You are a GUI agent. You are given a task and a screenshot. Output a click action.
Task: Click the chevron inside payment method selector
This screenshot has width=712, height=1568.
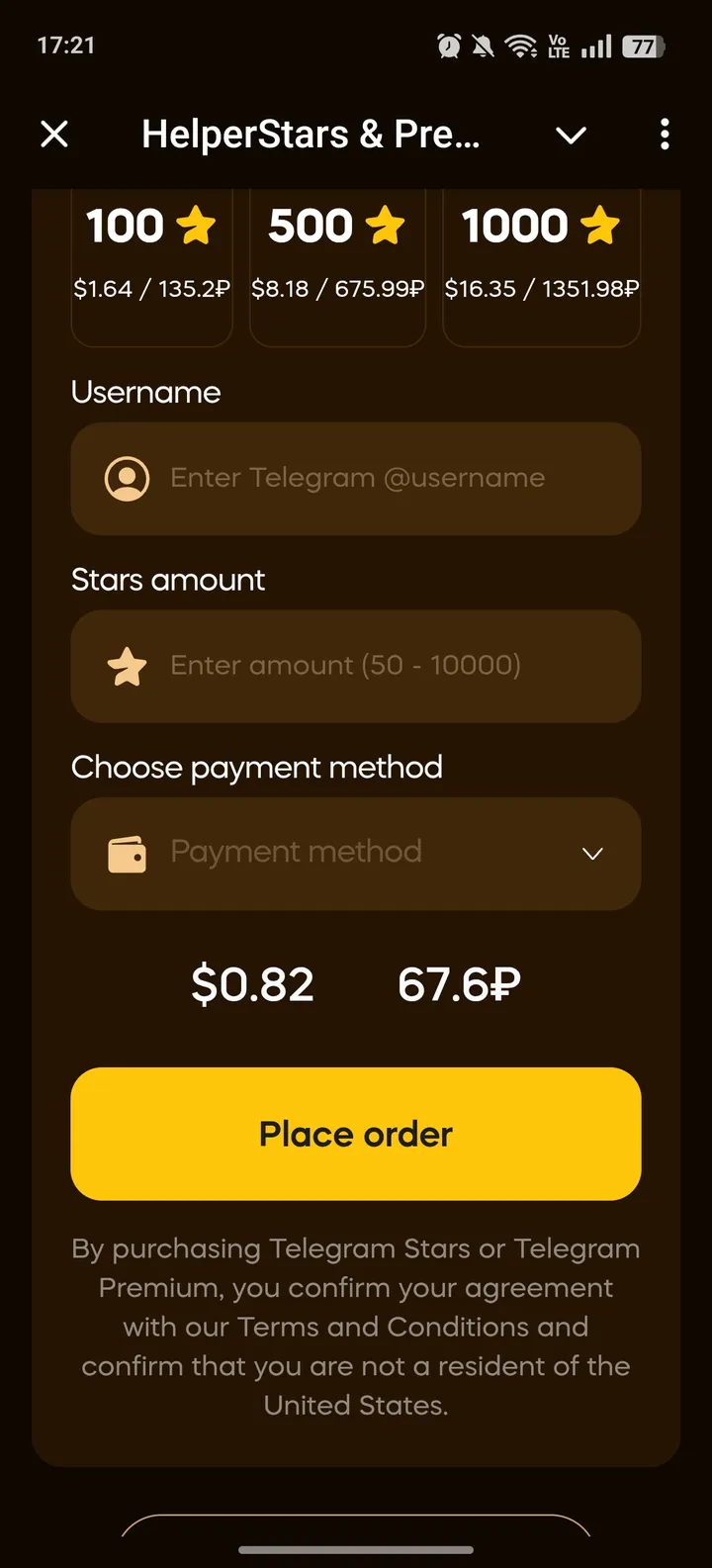point(592,853)
